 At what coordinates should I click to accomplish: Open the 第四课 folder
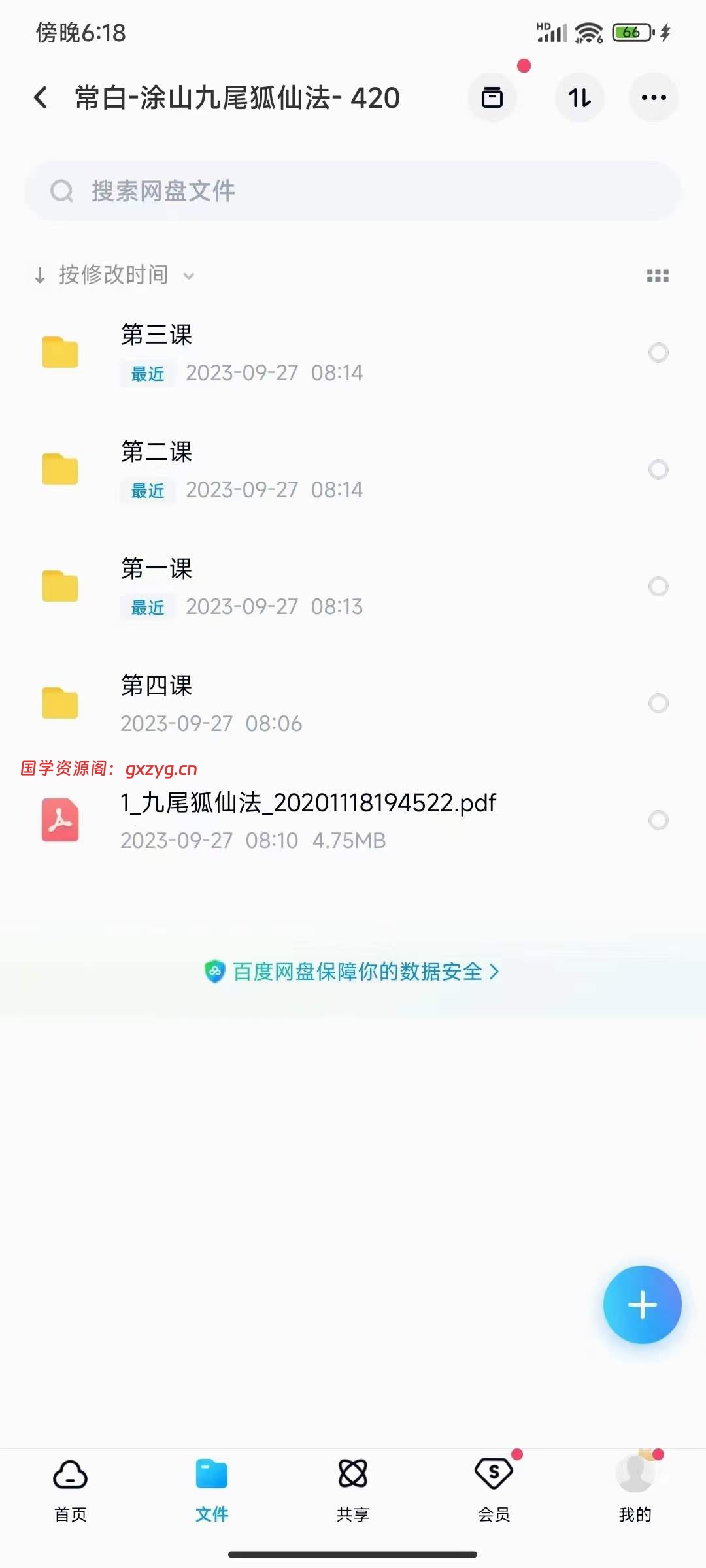353,704
